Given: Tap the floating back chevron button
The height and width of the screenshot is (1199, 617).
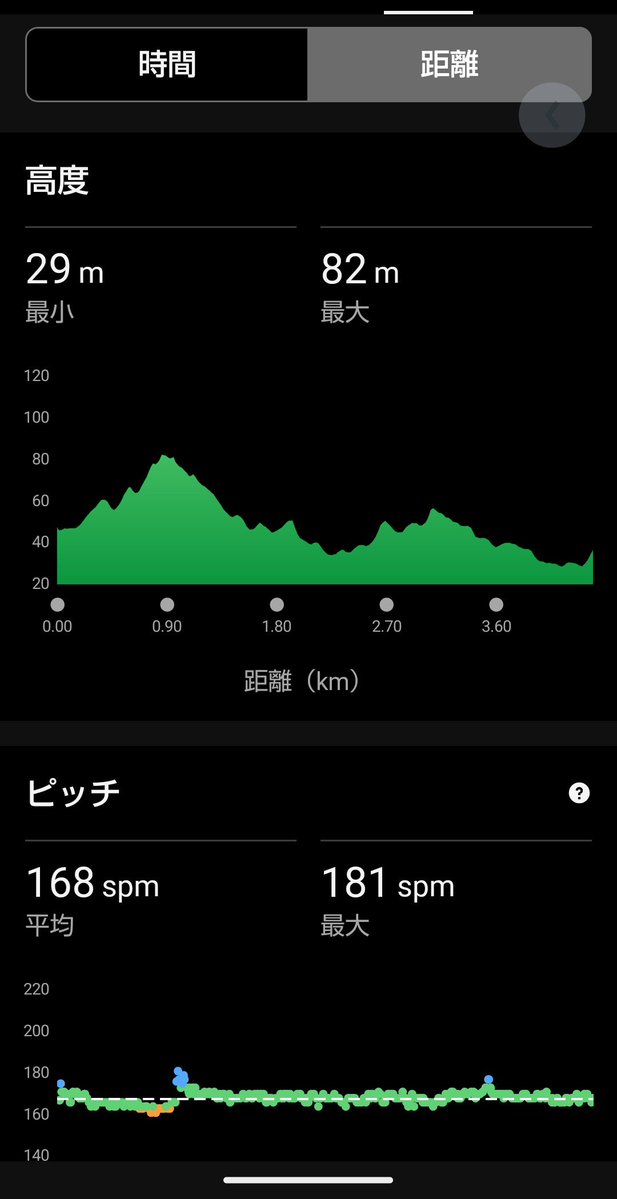Looking at the screenshot, I should pos(552,115).
